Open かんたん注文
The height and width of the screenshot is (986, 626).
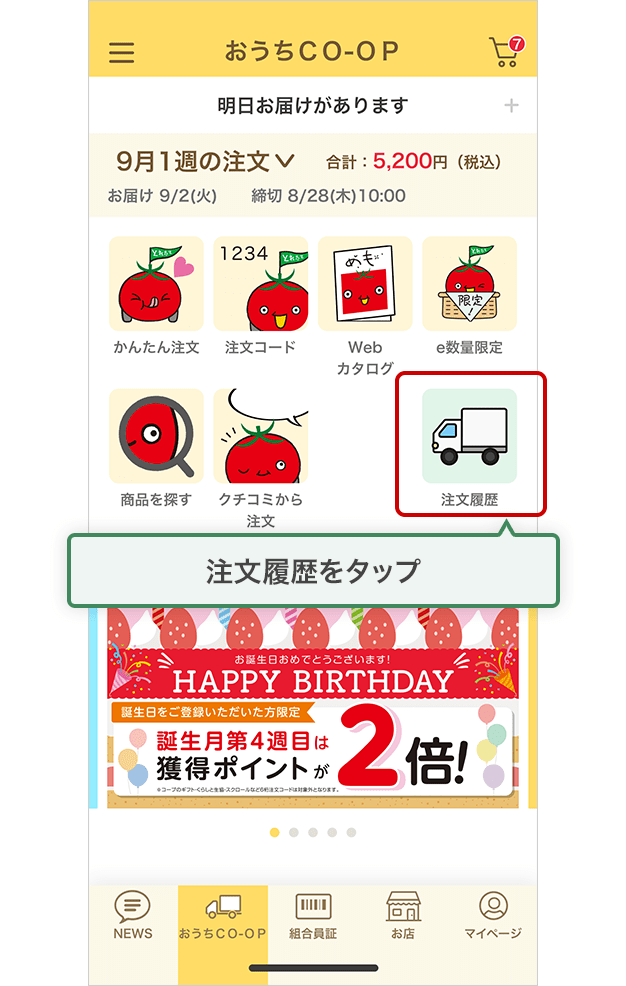tap(156, 295)
